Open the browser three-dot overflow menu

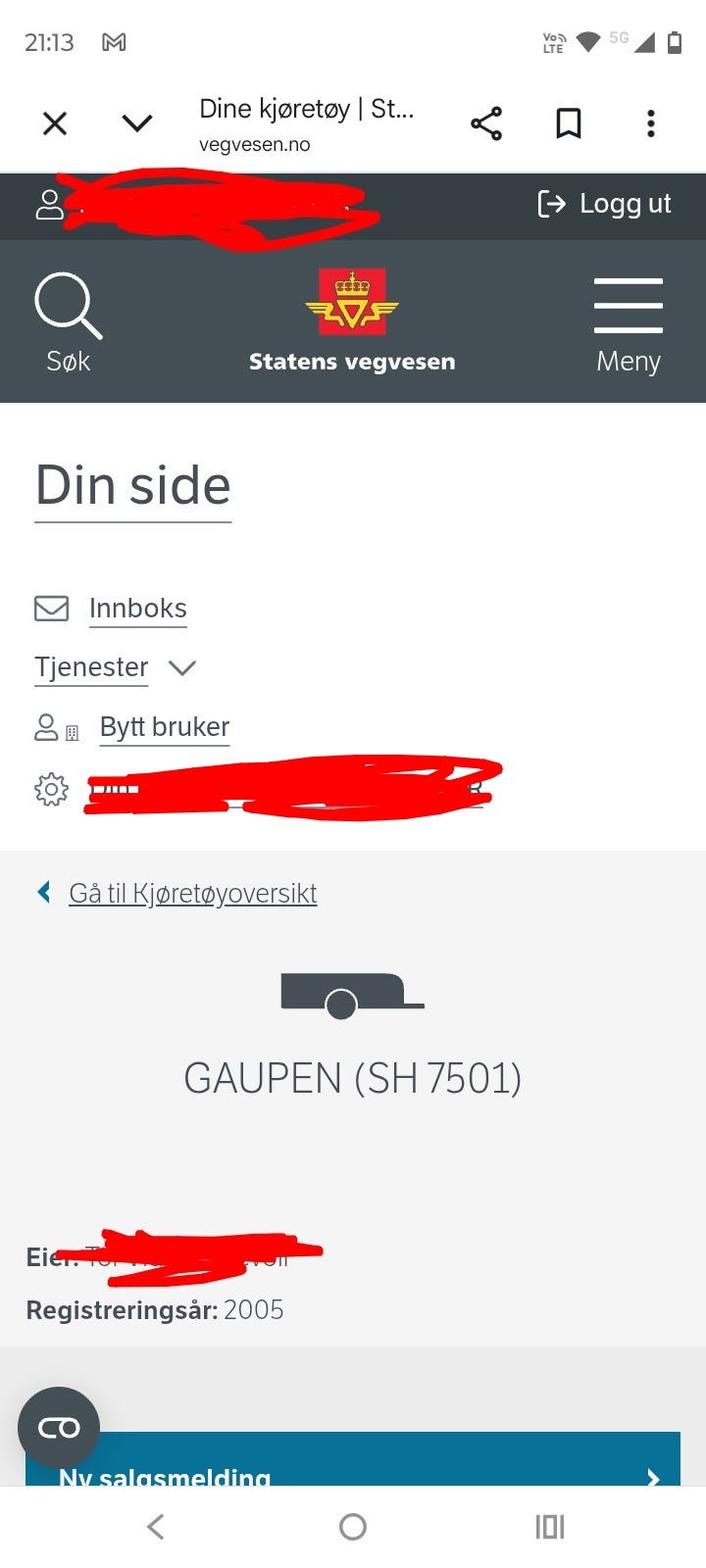click(650, 122)
